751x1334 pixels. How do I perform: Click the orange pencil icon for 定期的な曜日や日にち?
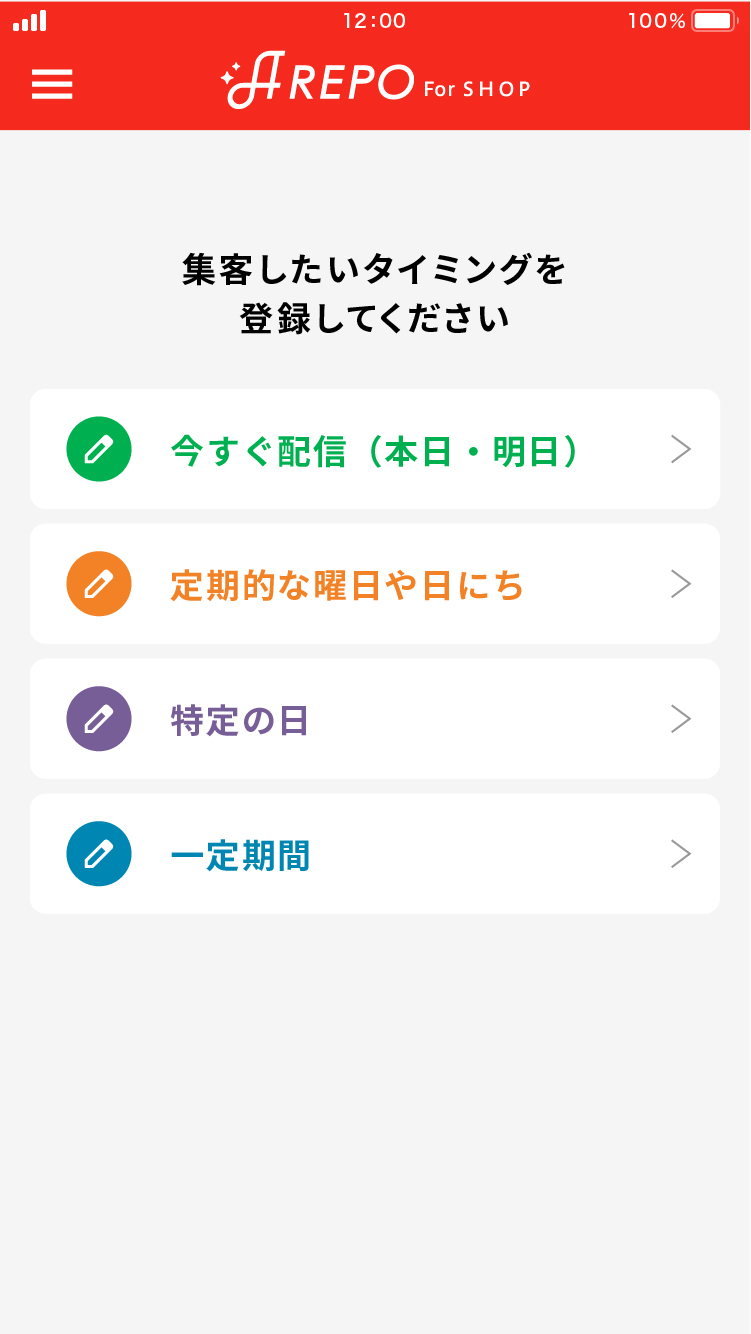point(98,584)
